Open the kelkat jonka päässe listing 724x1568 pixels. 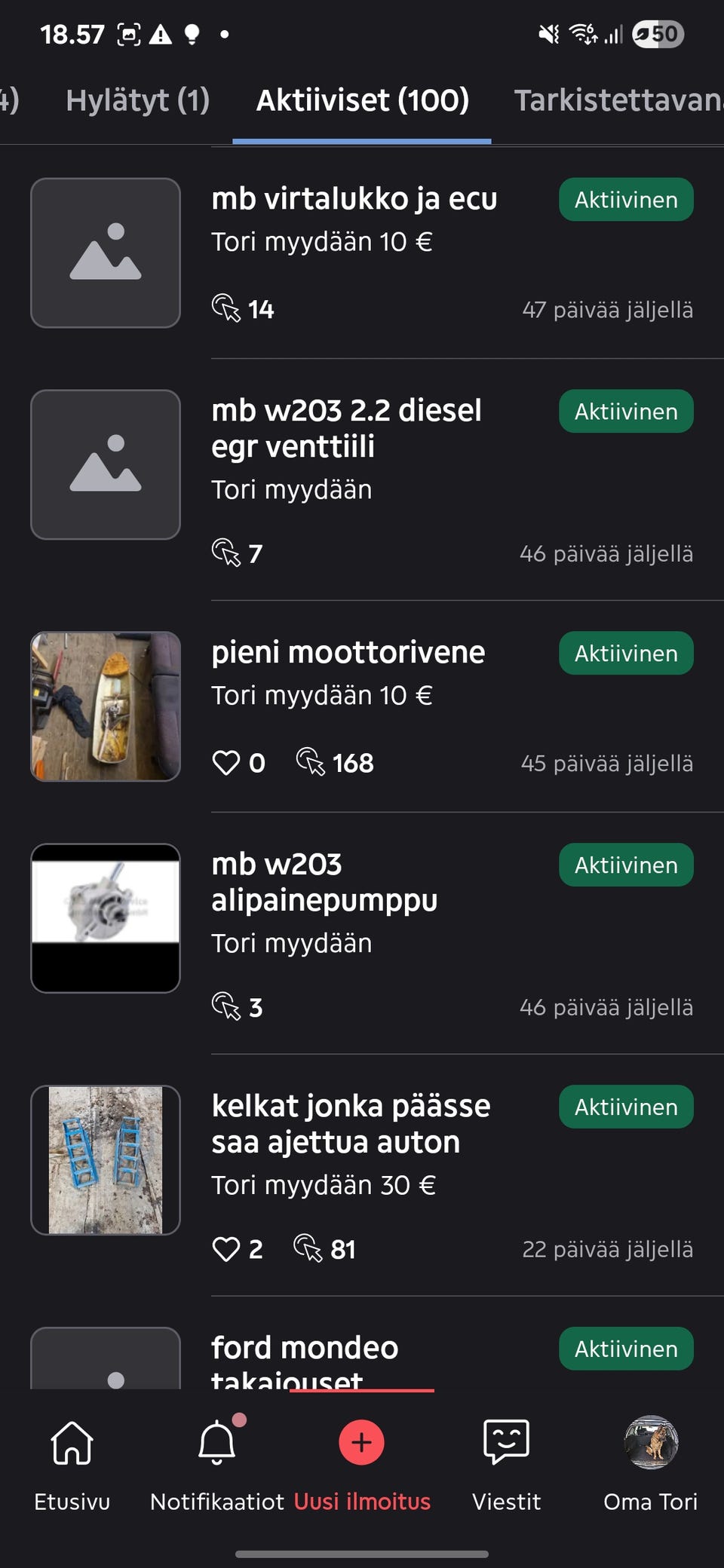[x=351, y=1124]
